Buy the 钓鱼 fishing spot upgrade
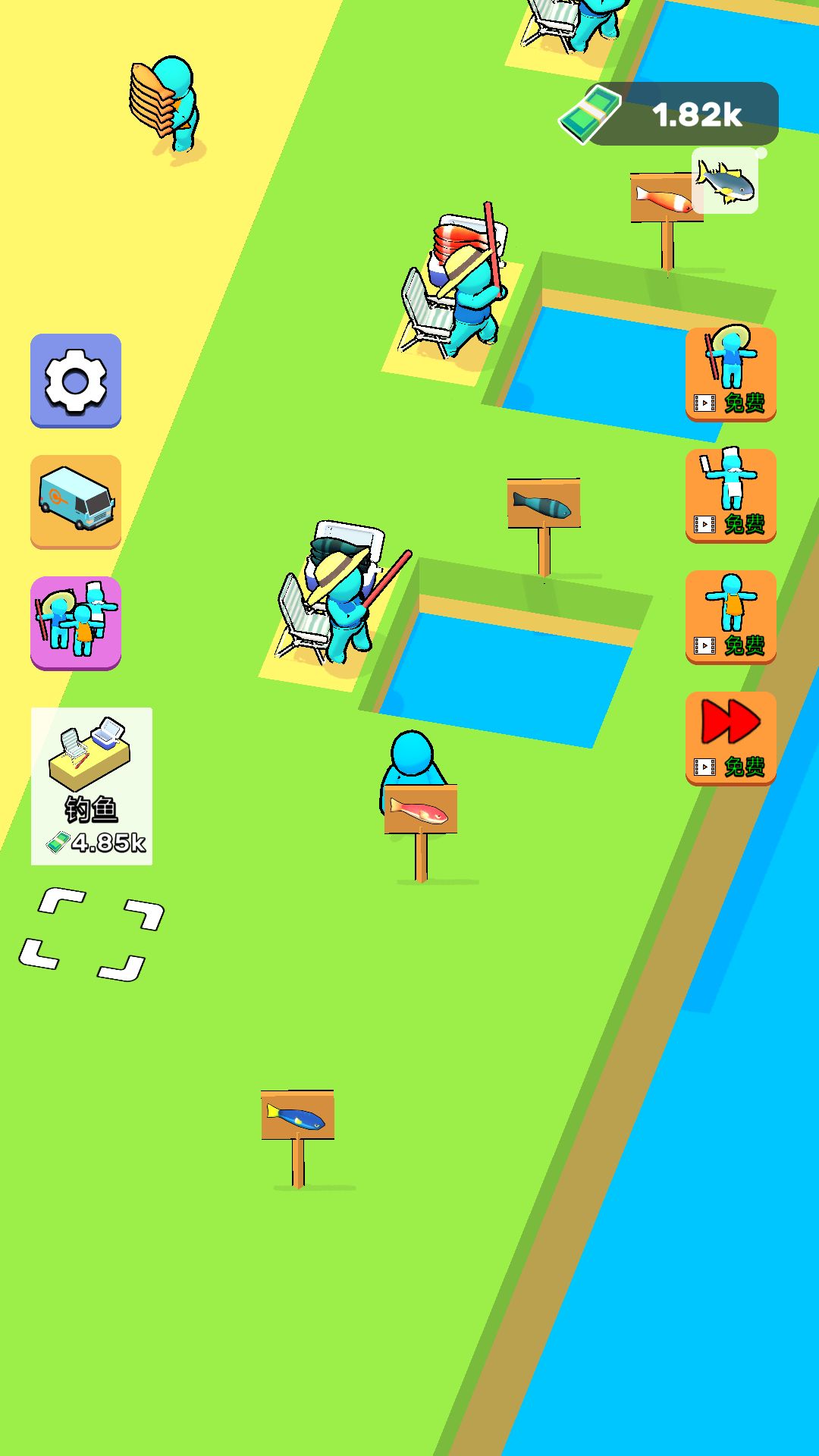Viewport: 819px width, 1456px height. tap(92, 786)
